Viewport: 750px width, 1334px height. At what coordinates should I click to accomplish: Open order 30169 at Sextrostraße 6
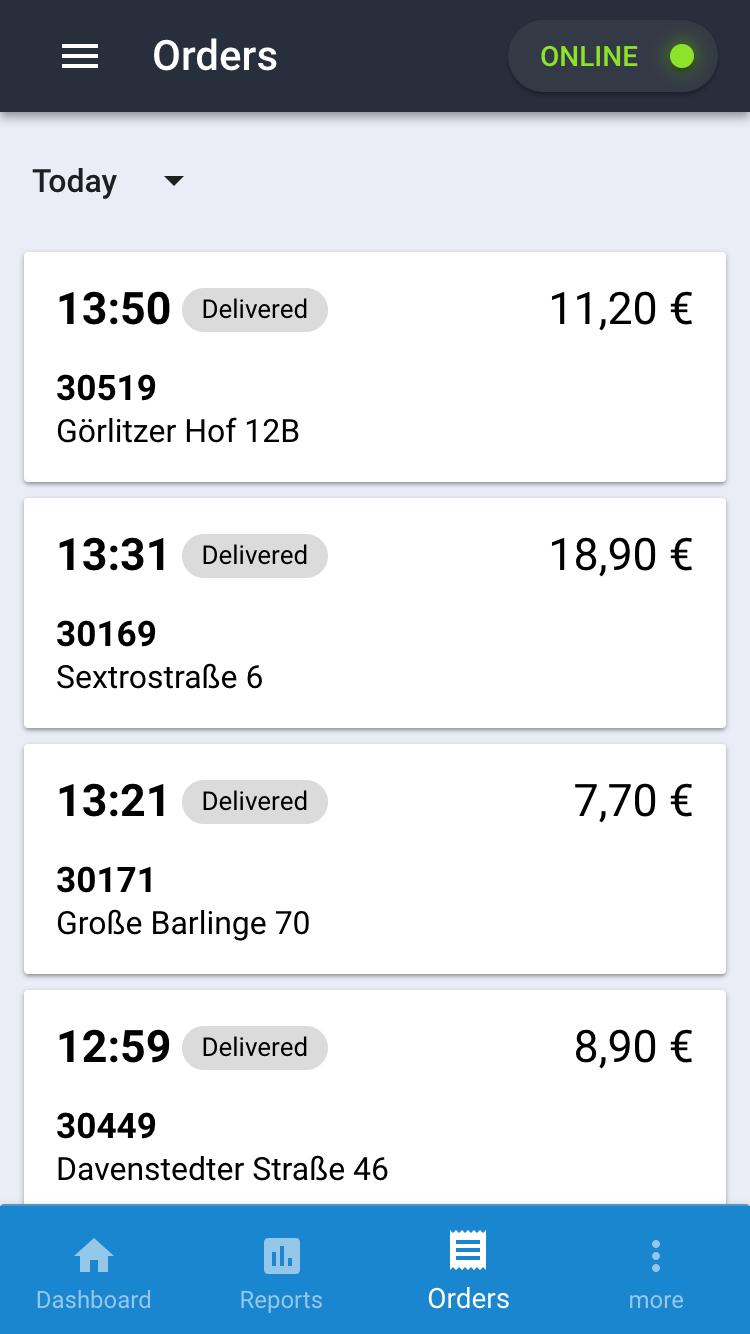375,612
